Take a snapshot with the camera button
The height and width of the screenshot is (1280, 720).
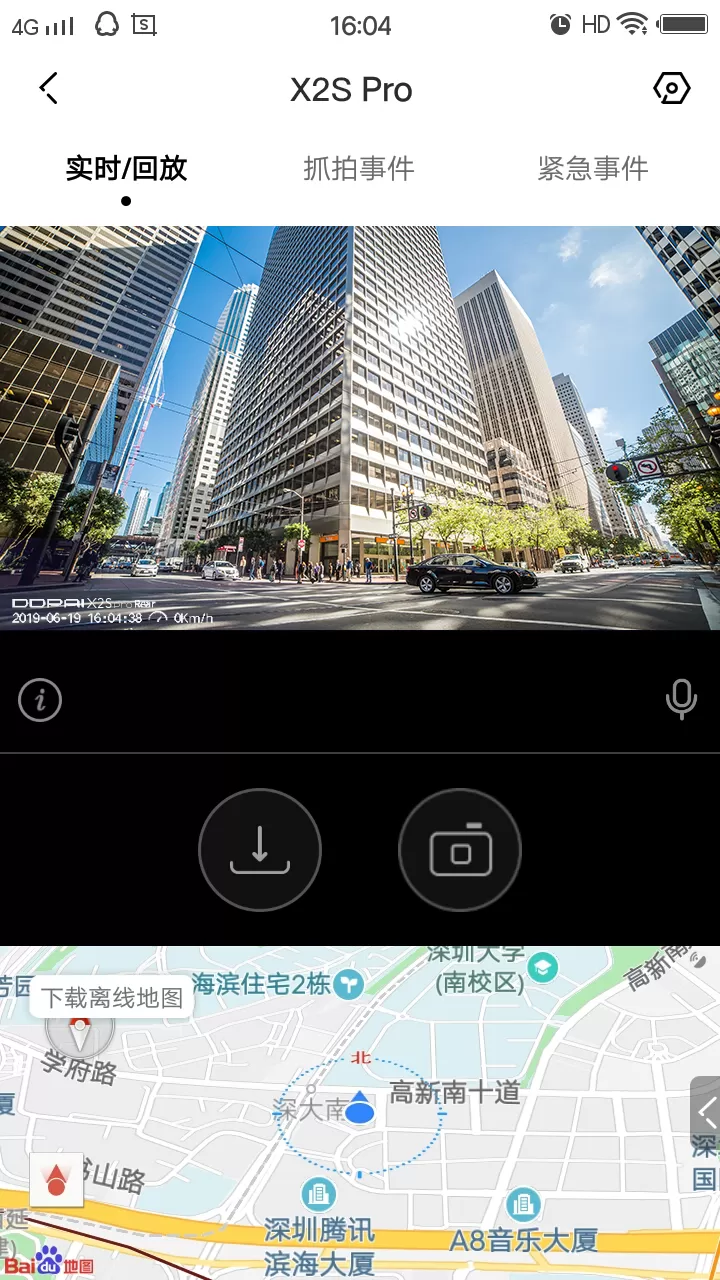click(460, 850)
